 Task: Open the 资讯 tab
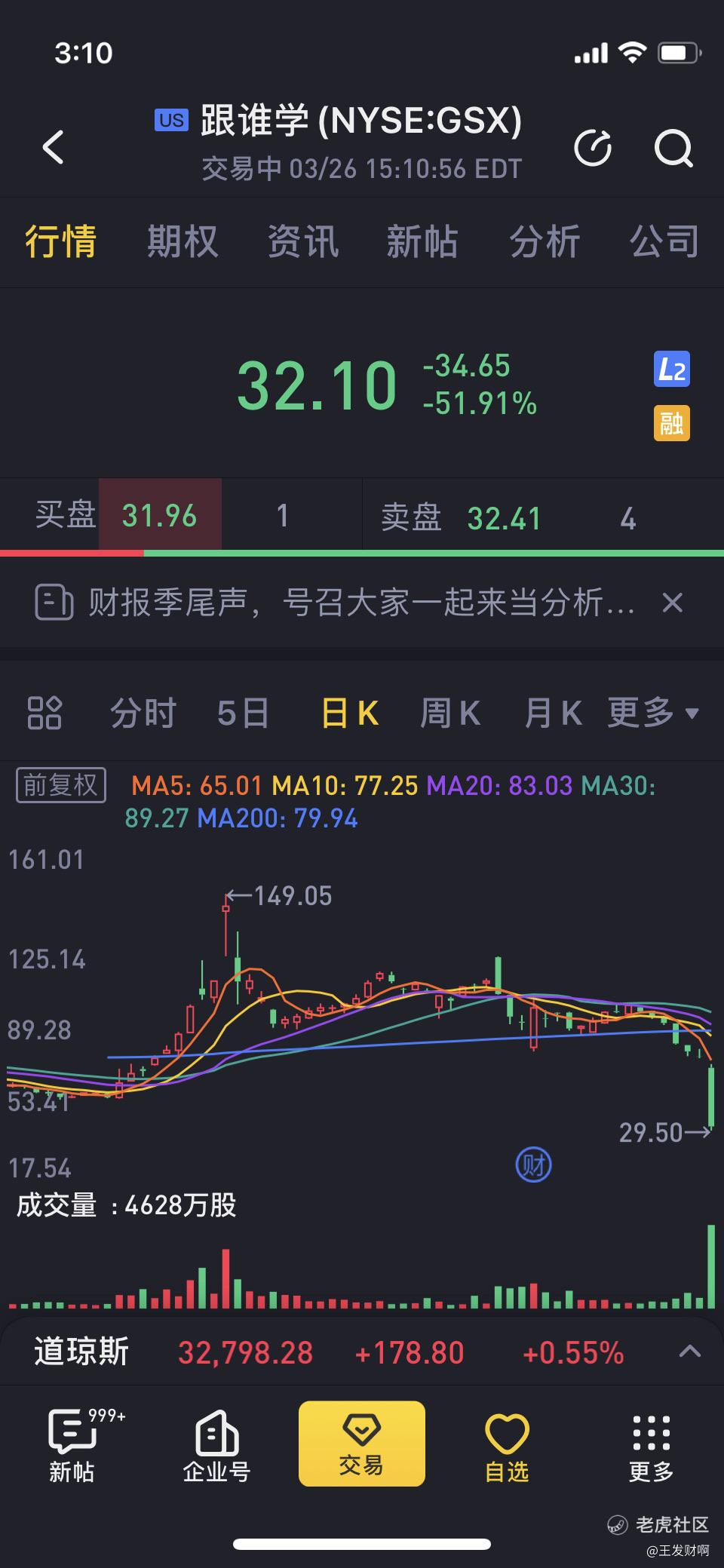tap(303, 242)
